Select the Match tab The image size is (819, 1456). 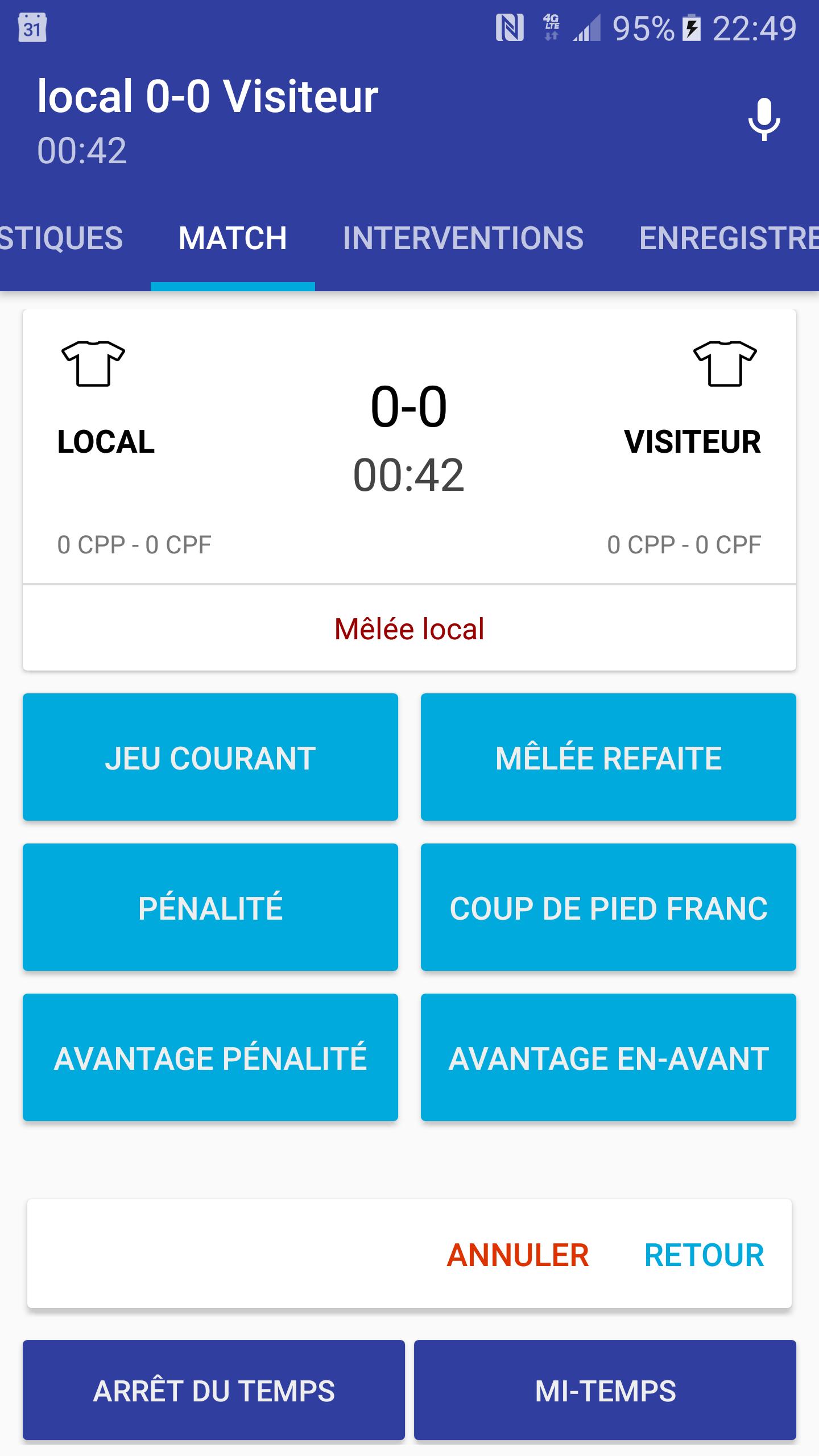[233, 238]
